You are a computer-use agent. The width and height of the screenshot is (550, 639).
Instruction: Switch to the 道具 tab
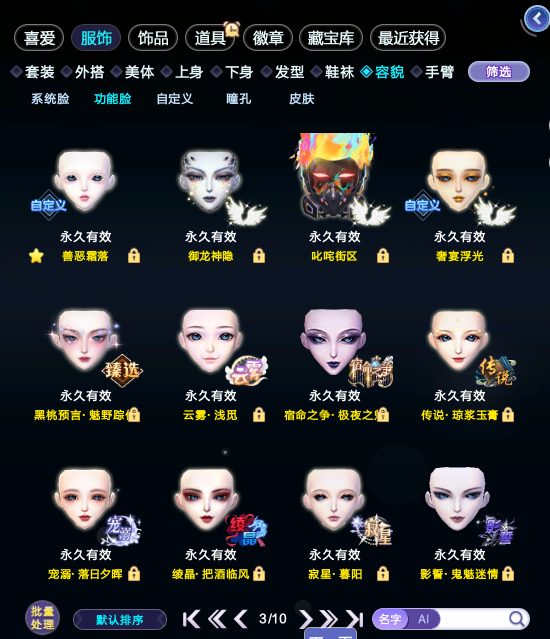(x=210, y=38)
